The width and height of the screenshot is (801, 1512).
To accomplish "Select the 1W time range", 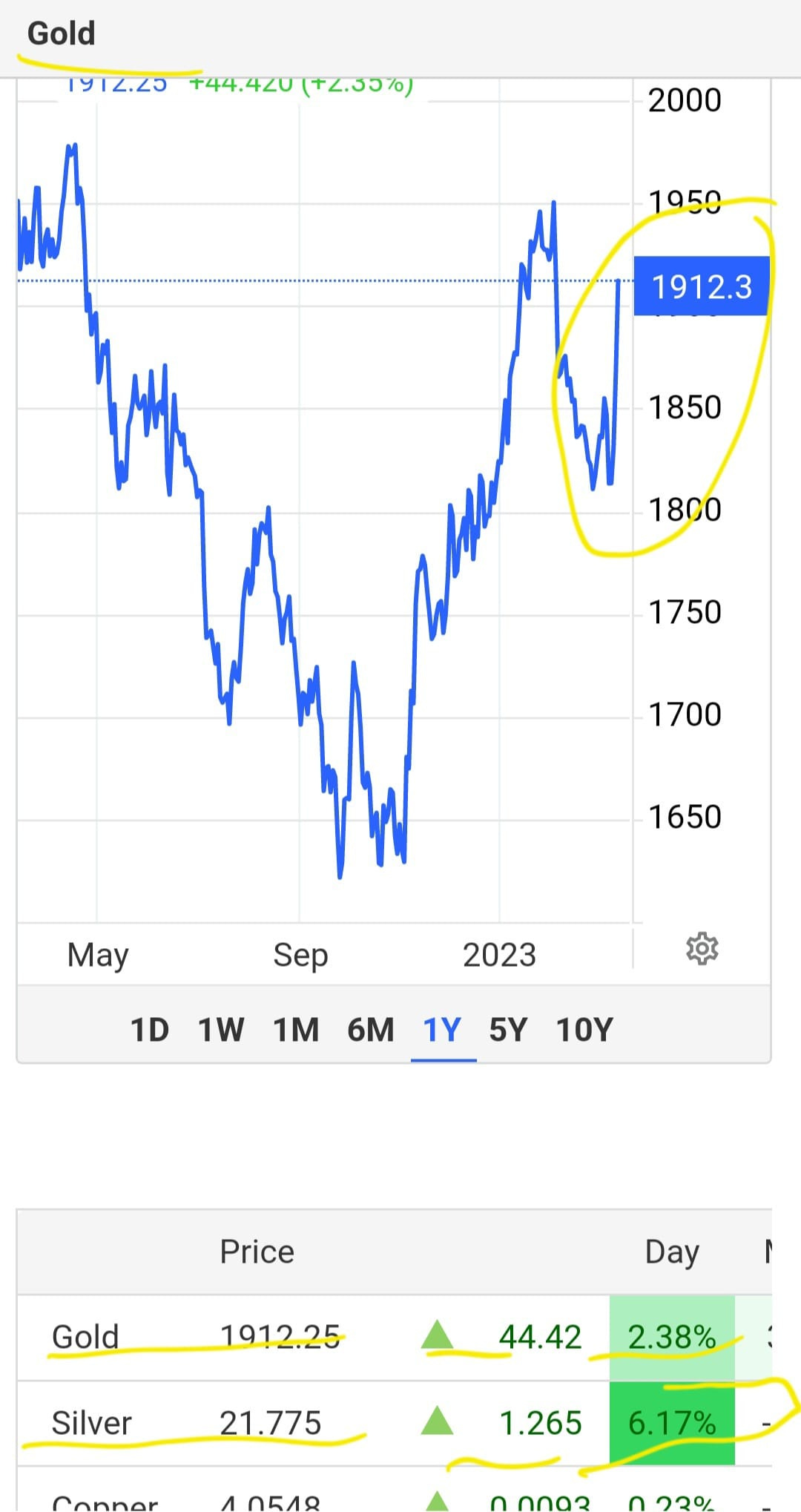I will click(221, 1030).
